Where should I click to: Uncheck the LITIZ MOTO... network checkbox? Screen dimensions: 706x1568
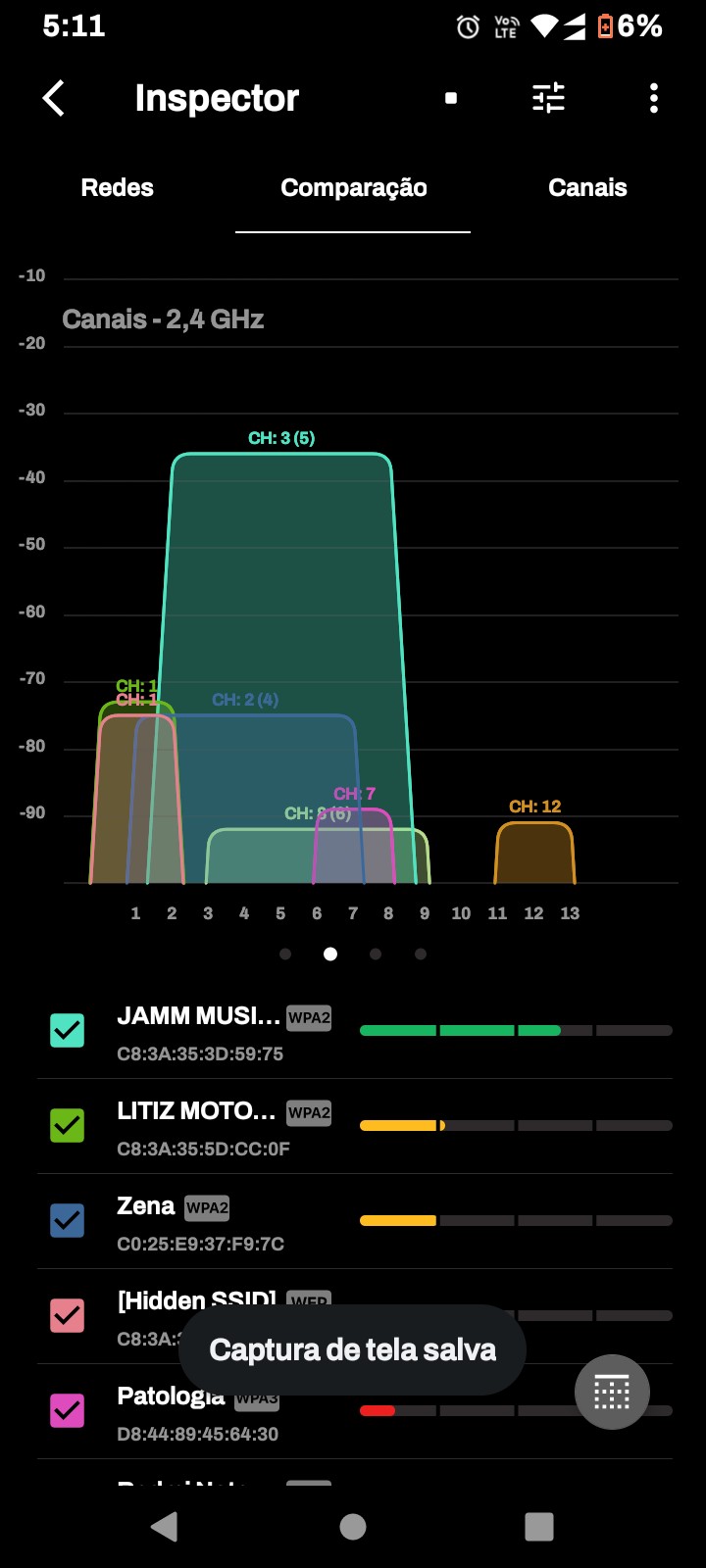(x=68, y=1125)
